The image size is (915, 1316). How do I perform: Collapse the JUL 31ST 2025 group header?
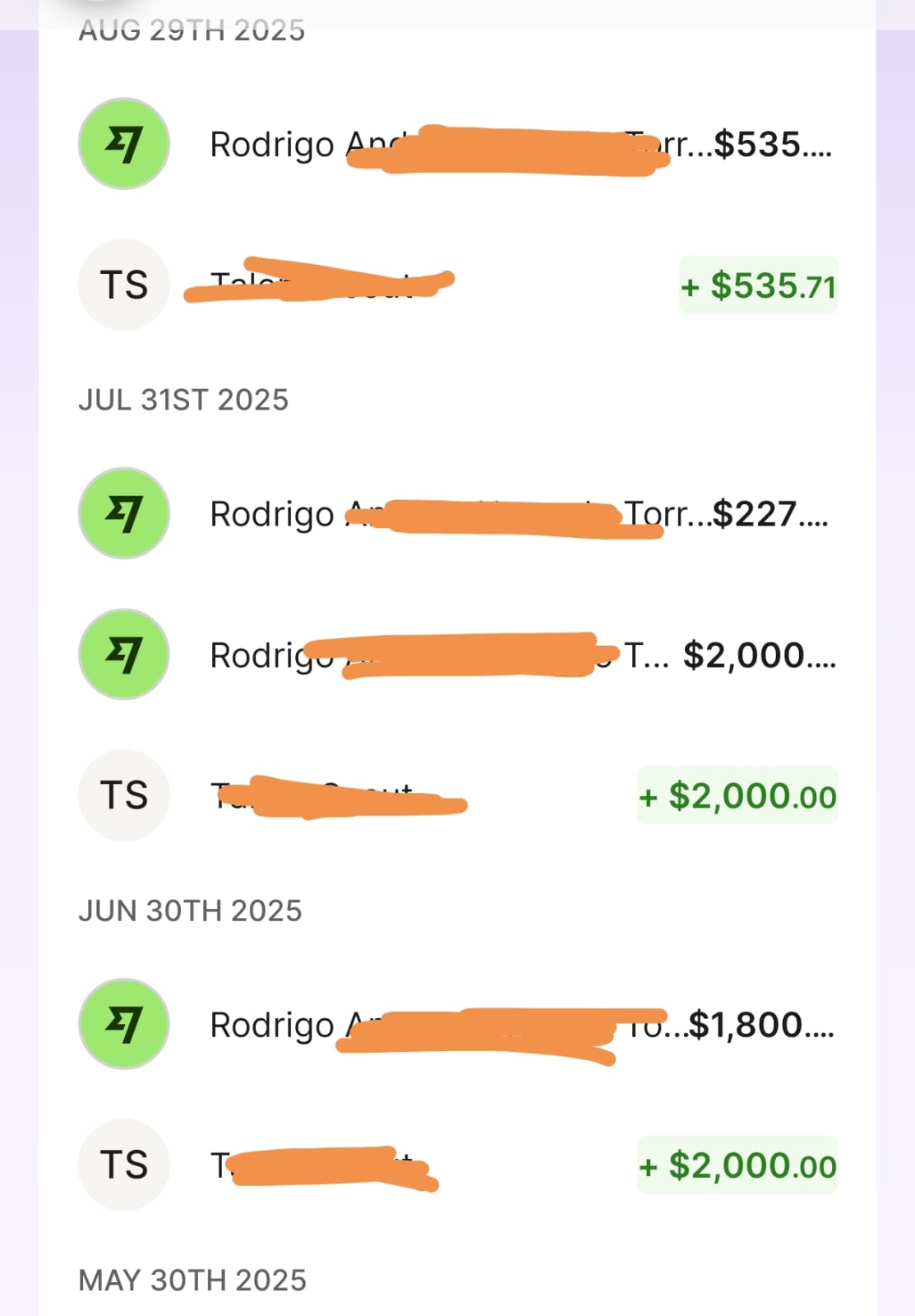183,400
